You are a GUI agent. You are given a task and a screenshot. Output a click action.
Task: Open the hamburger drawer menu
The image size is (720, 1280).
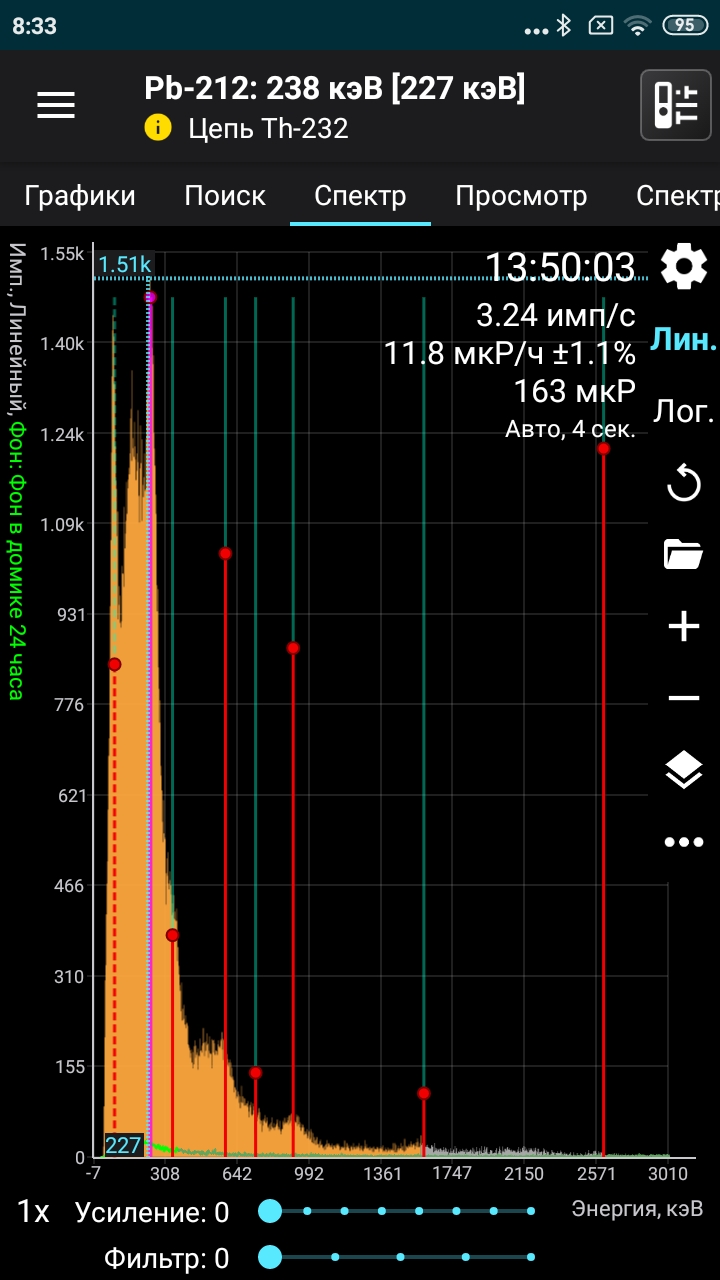tap(56, 104)
